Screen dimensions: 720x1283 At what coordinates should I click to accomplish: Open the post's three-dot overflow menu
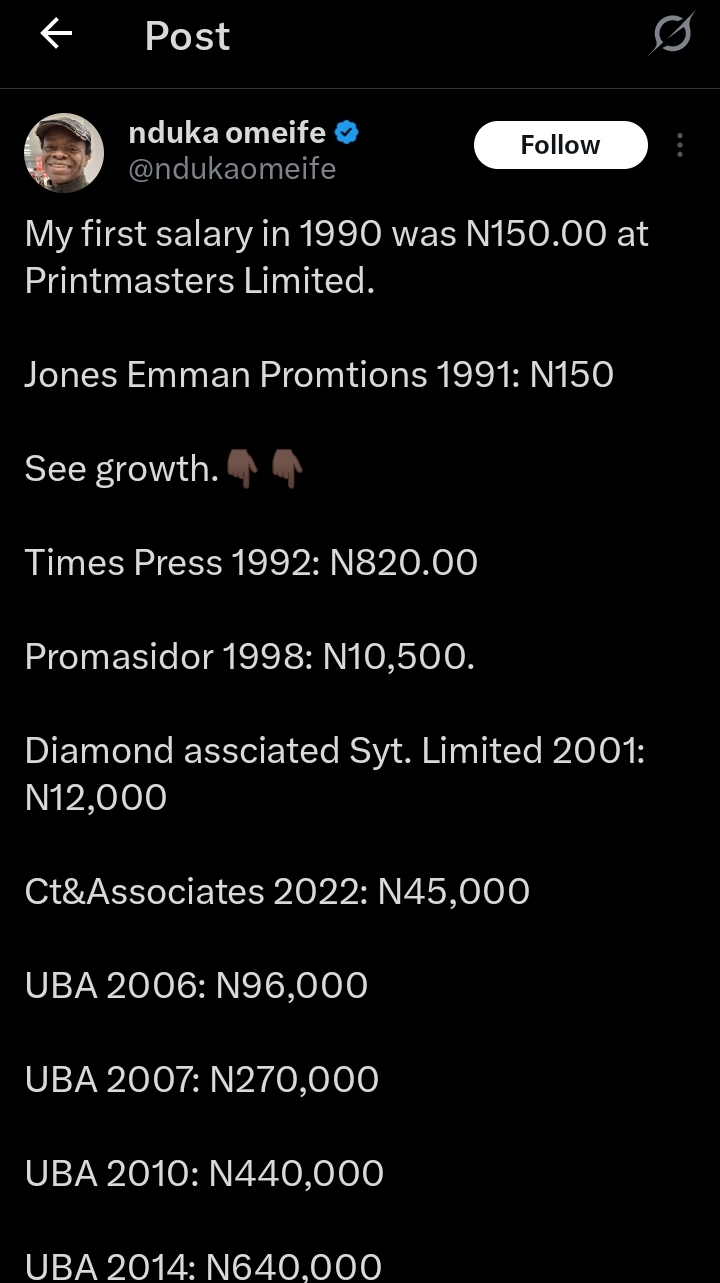point(680,146)
